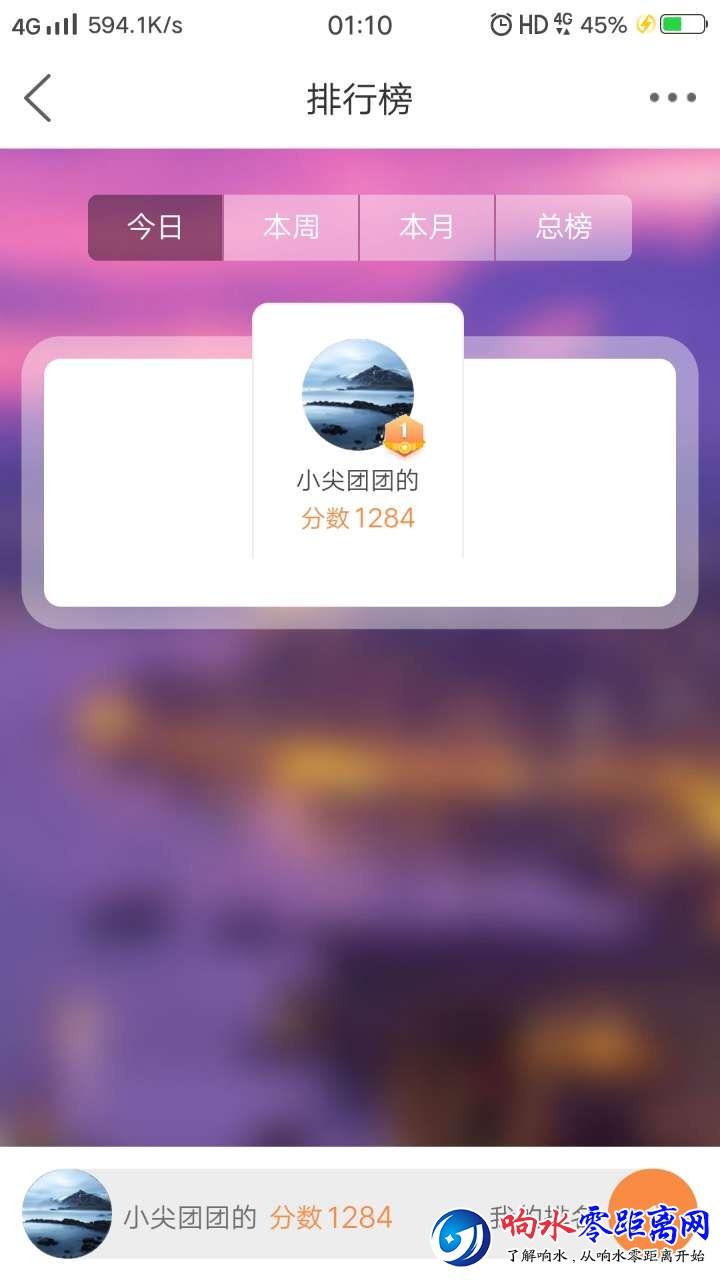Switch to the 本周 ranking tab
The height and width of the screenshot is (1280, 720).
[x=291, y=228]
